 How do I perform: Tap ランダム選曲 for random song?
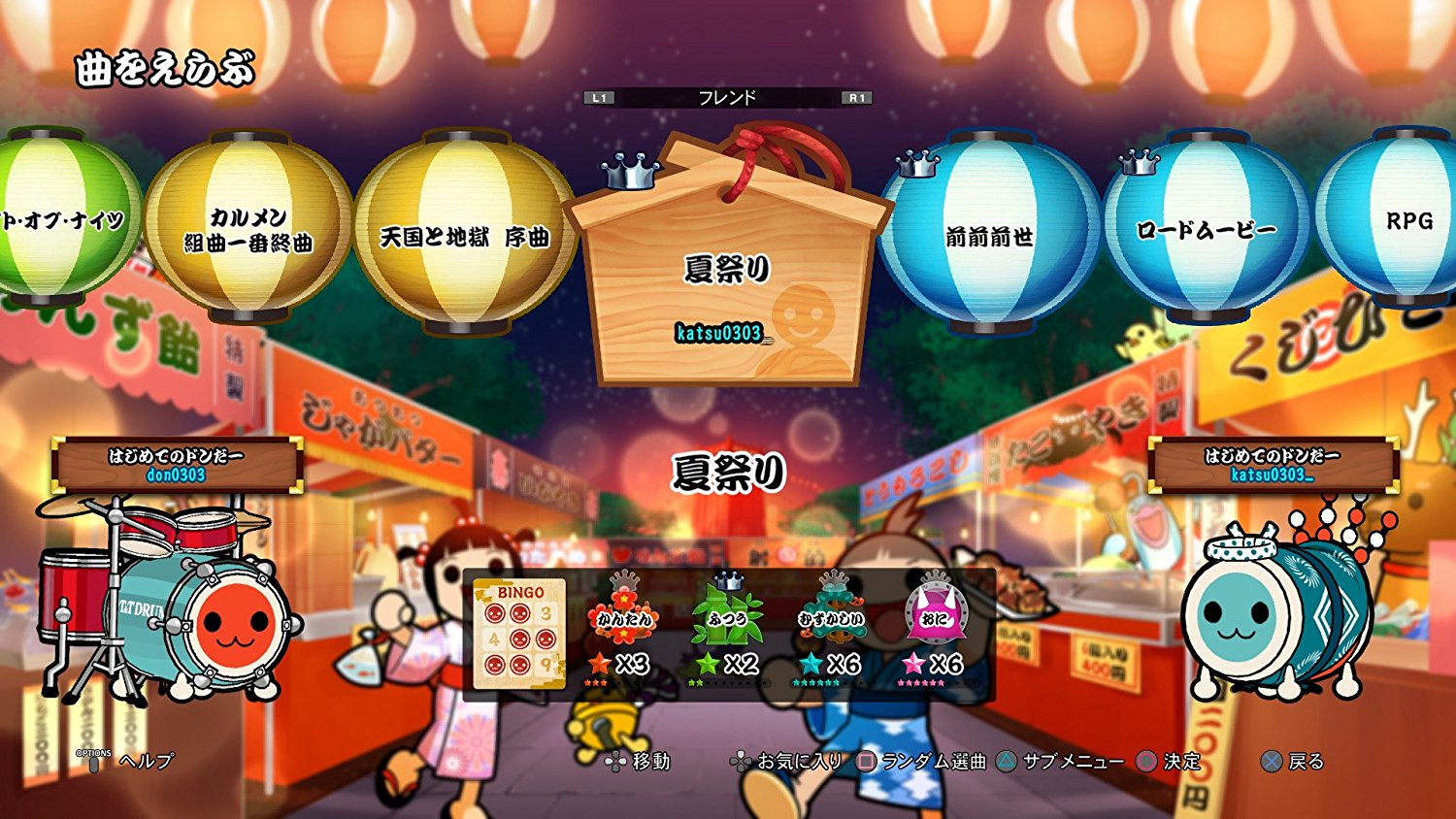(x=922, y=762)
